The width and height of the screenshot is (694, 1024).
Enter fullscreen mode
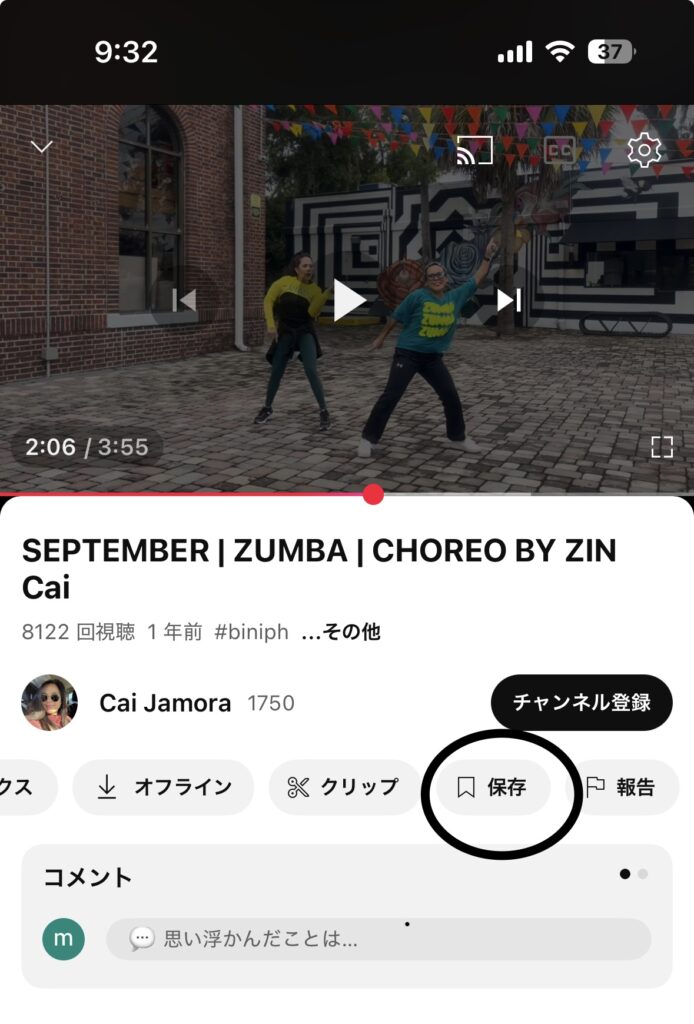661,447
